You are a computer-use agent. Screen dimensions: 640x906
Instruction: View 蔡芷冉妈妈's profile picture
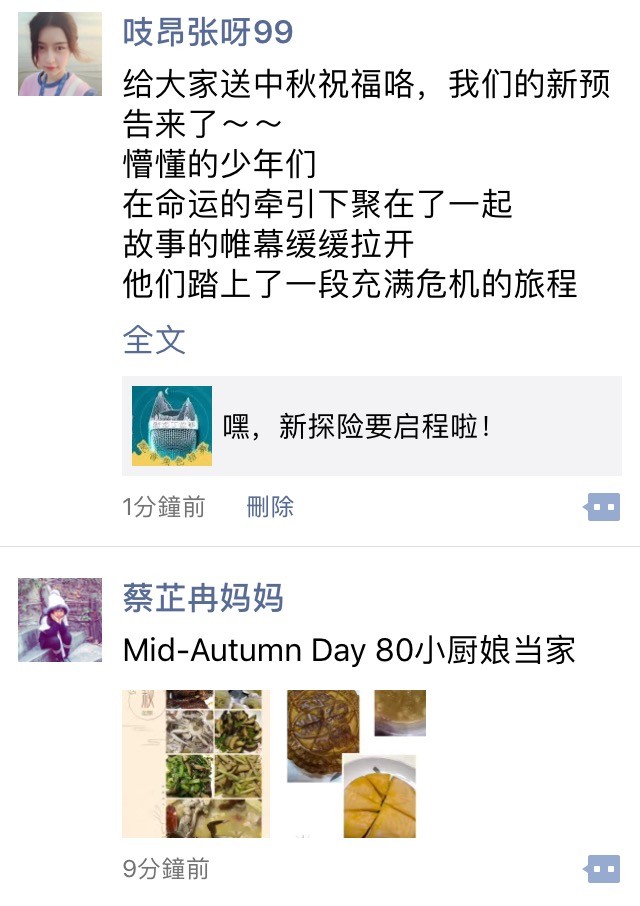(60, 620)
